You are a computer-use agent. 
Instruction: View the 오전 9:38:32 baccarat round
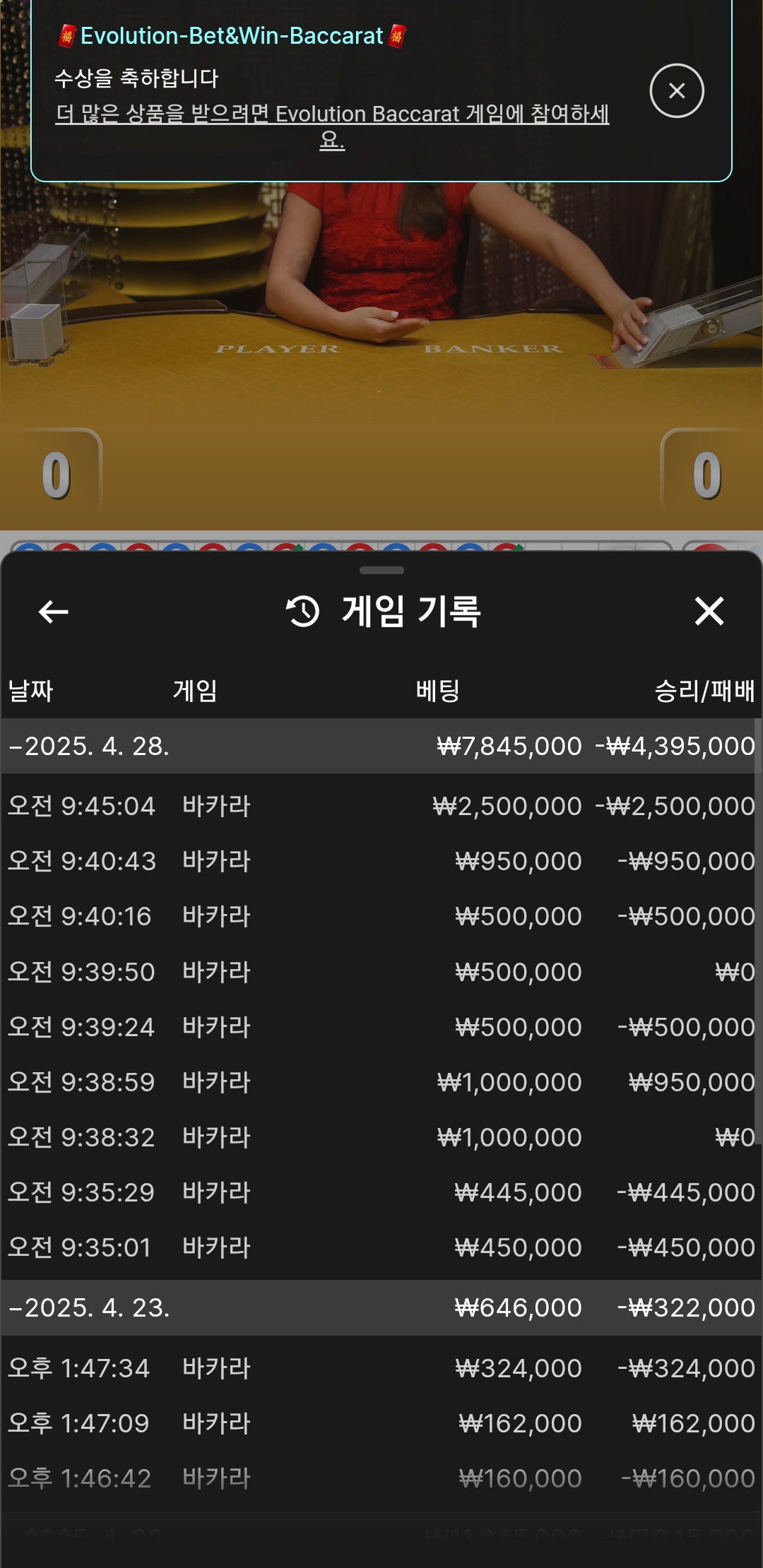point(381,1137)
